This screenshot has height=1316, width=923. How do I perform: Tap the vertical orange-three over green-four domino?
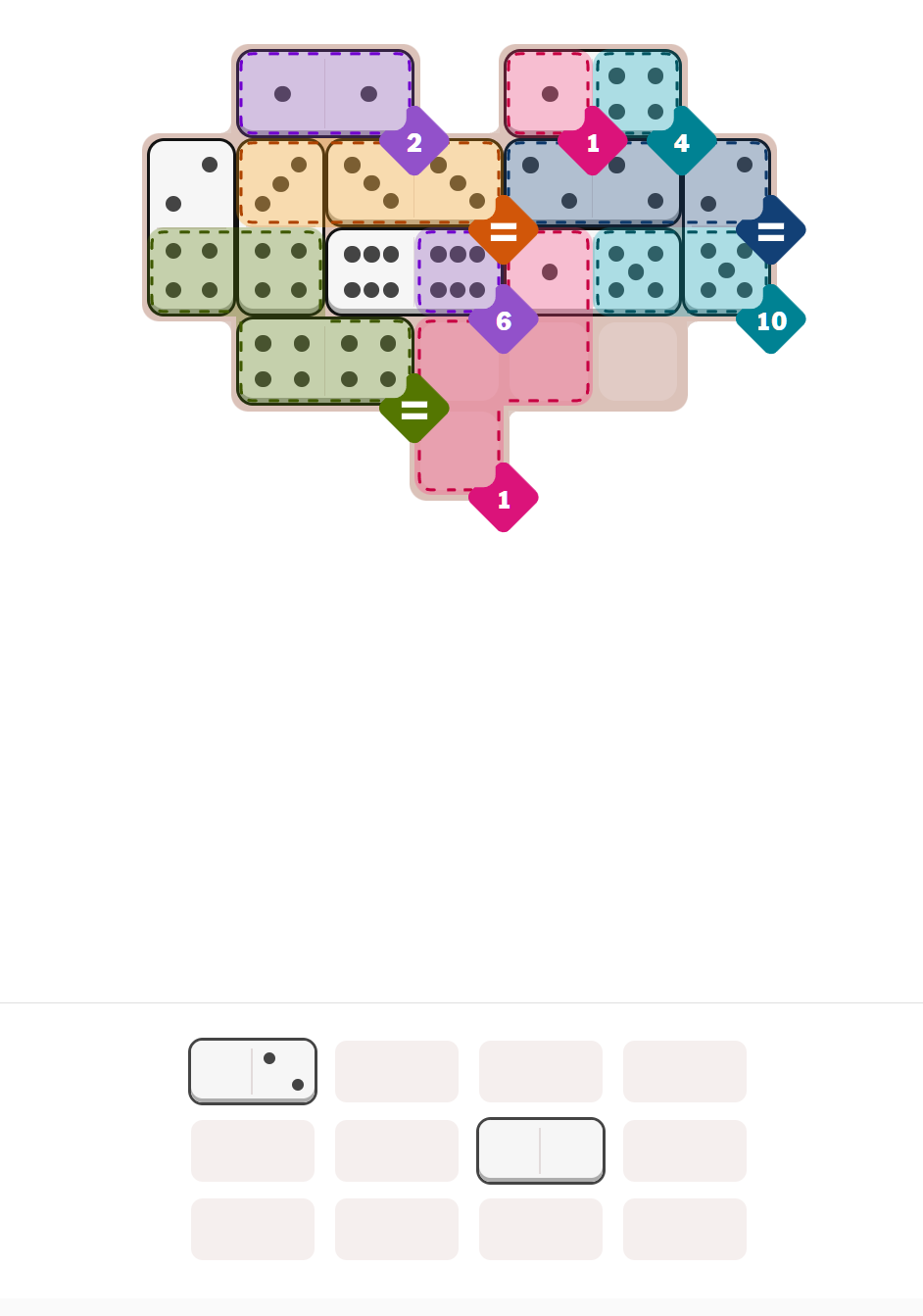point(280,227)
